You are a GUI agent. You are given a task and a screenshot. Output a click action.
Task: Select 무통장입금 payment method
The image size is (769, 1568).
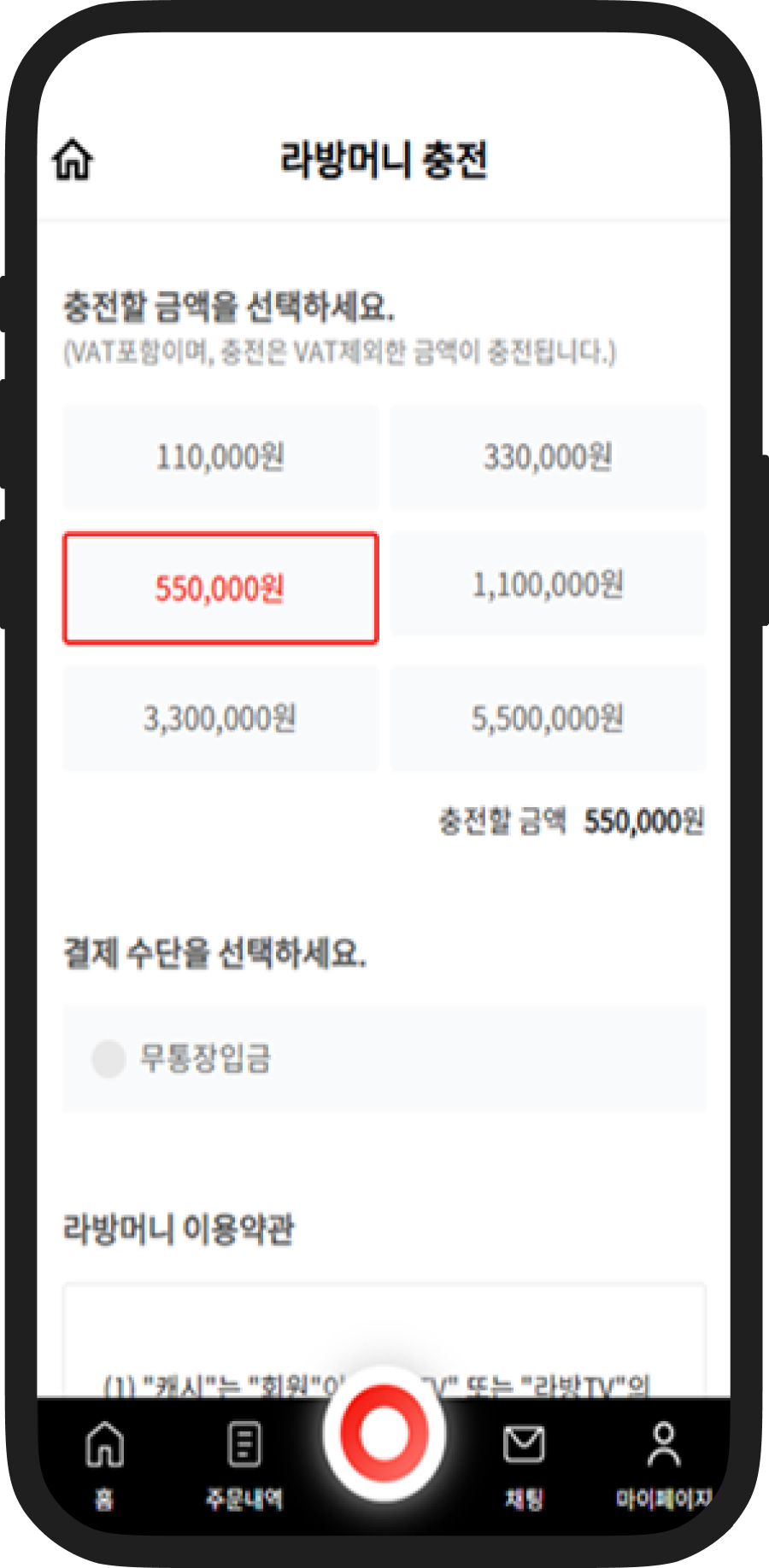point(109,1059)
